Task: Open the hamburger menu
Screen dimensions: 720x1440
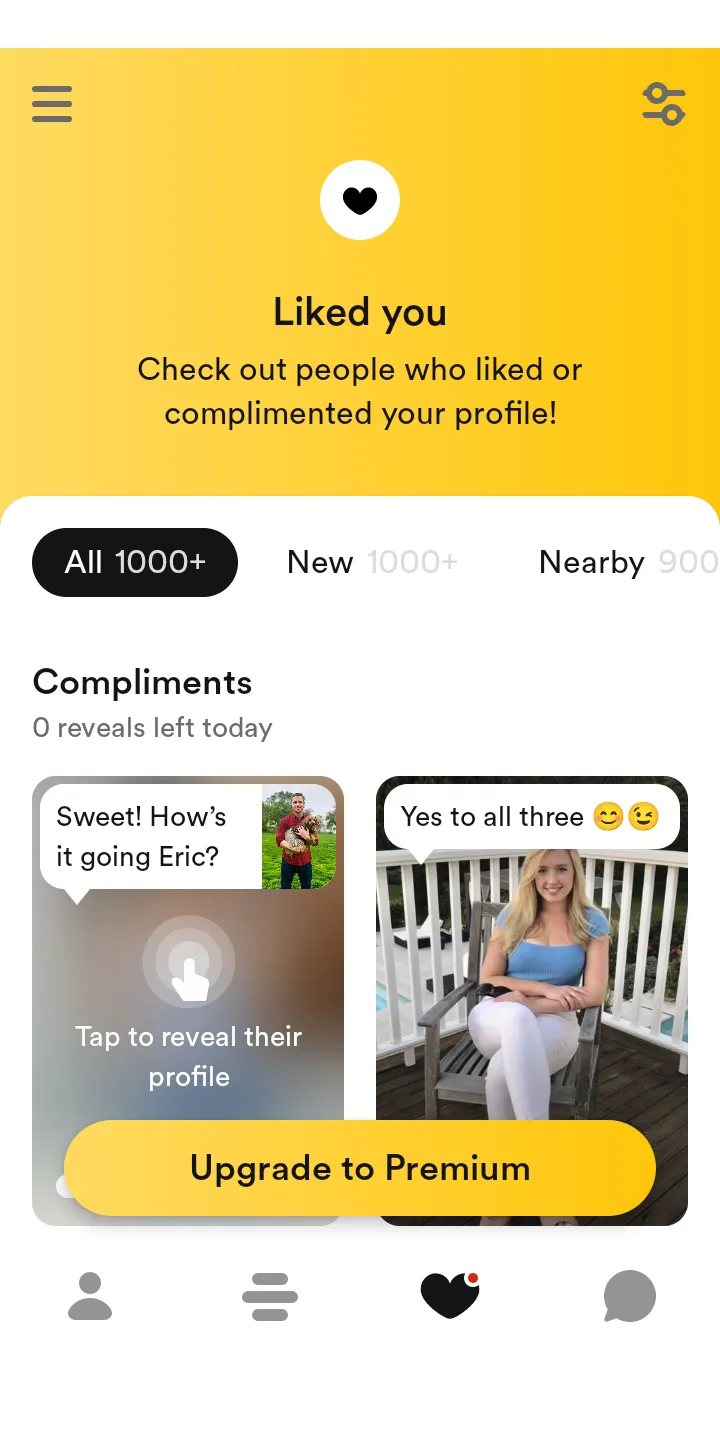Action: 52,104
